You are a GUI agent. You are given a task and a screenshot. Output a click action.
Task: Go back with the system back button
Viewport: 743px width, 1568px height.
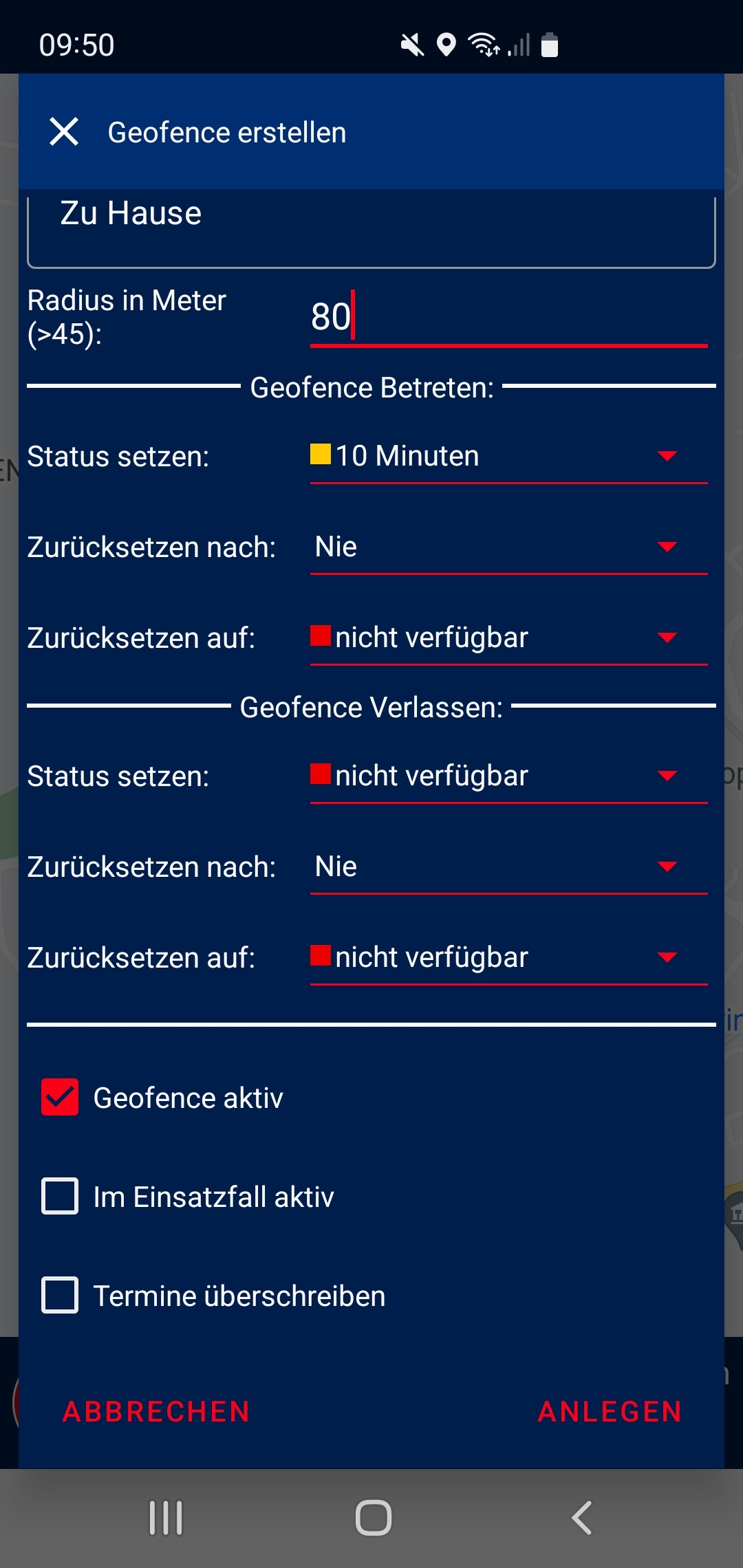click(x=582, y=1518)
